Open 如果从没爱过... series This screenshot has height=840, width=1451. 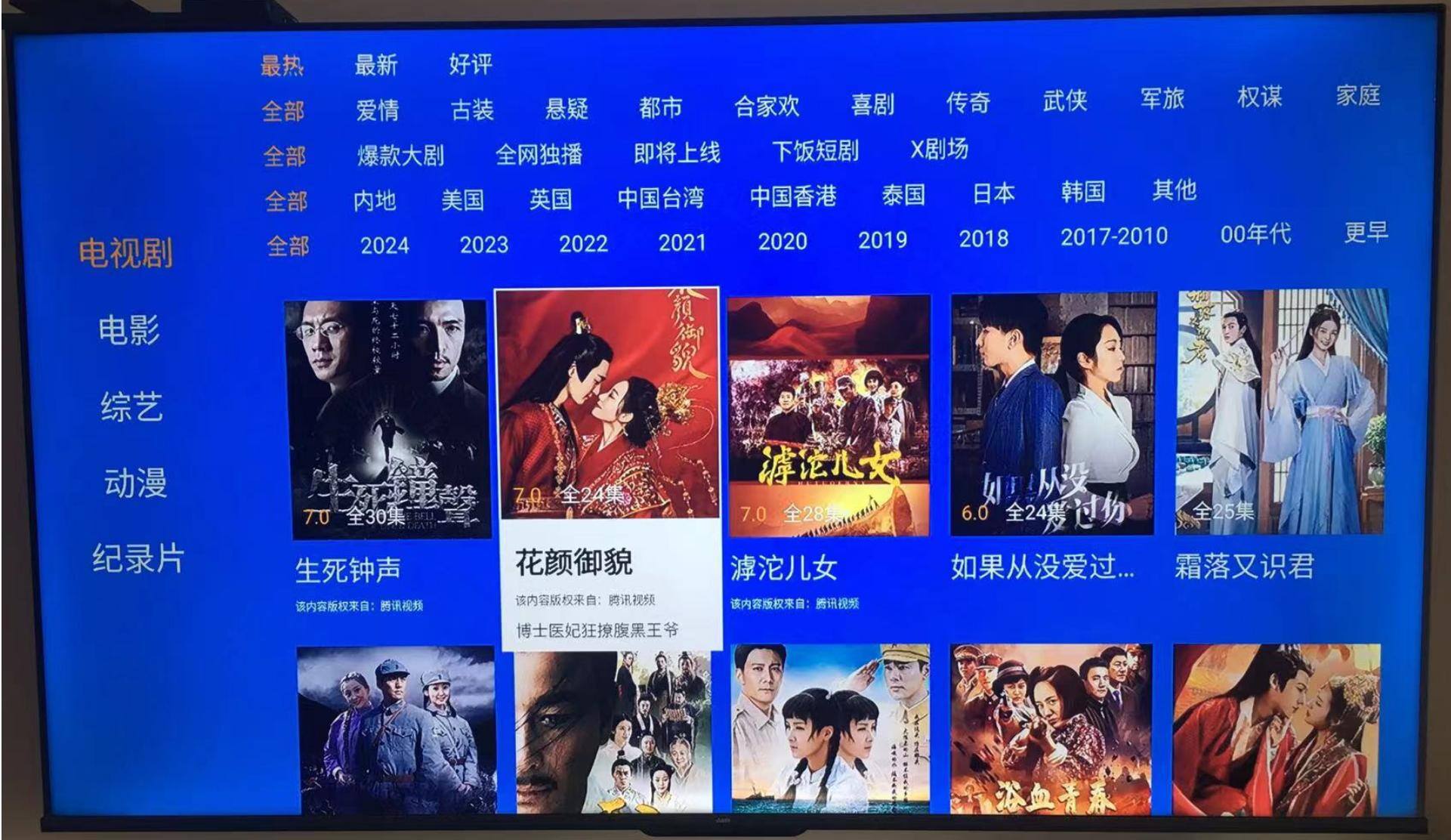point(1051,414)
